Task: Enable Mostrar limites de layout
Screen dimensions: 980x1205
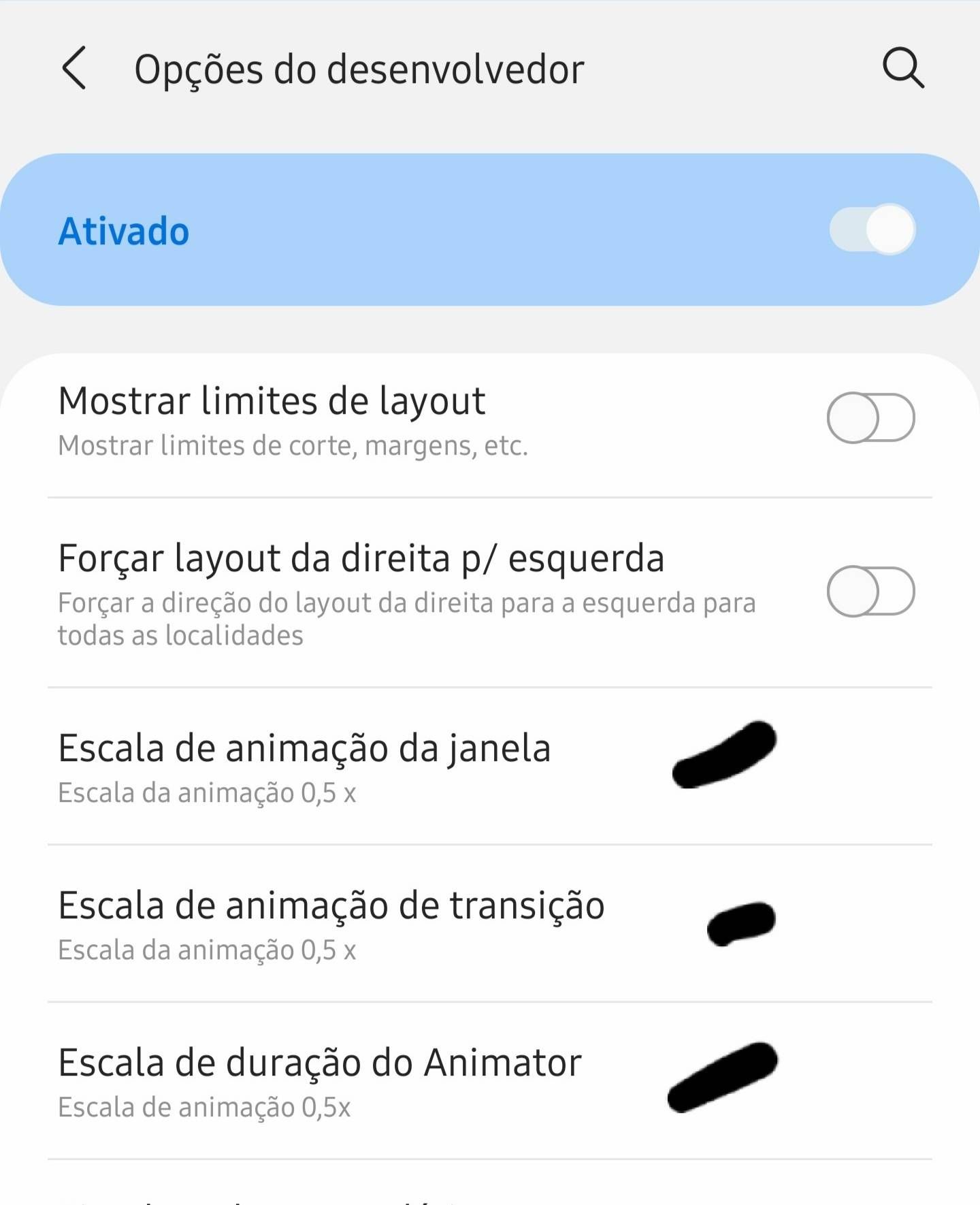Action: click(870, 417)
